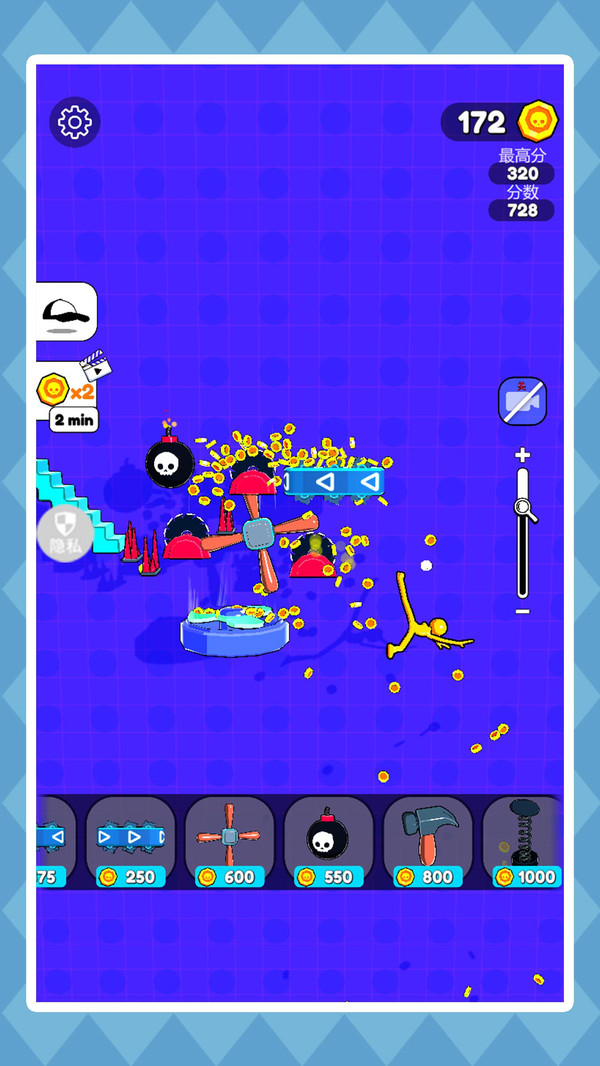Screen dimensions: 600x1066
Task: Zoom in with the plus sign
Action: (522, 455)
